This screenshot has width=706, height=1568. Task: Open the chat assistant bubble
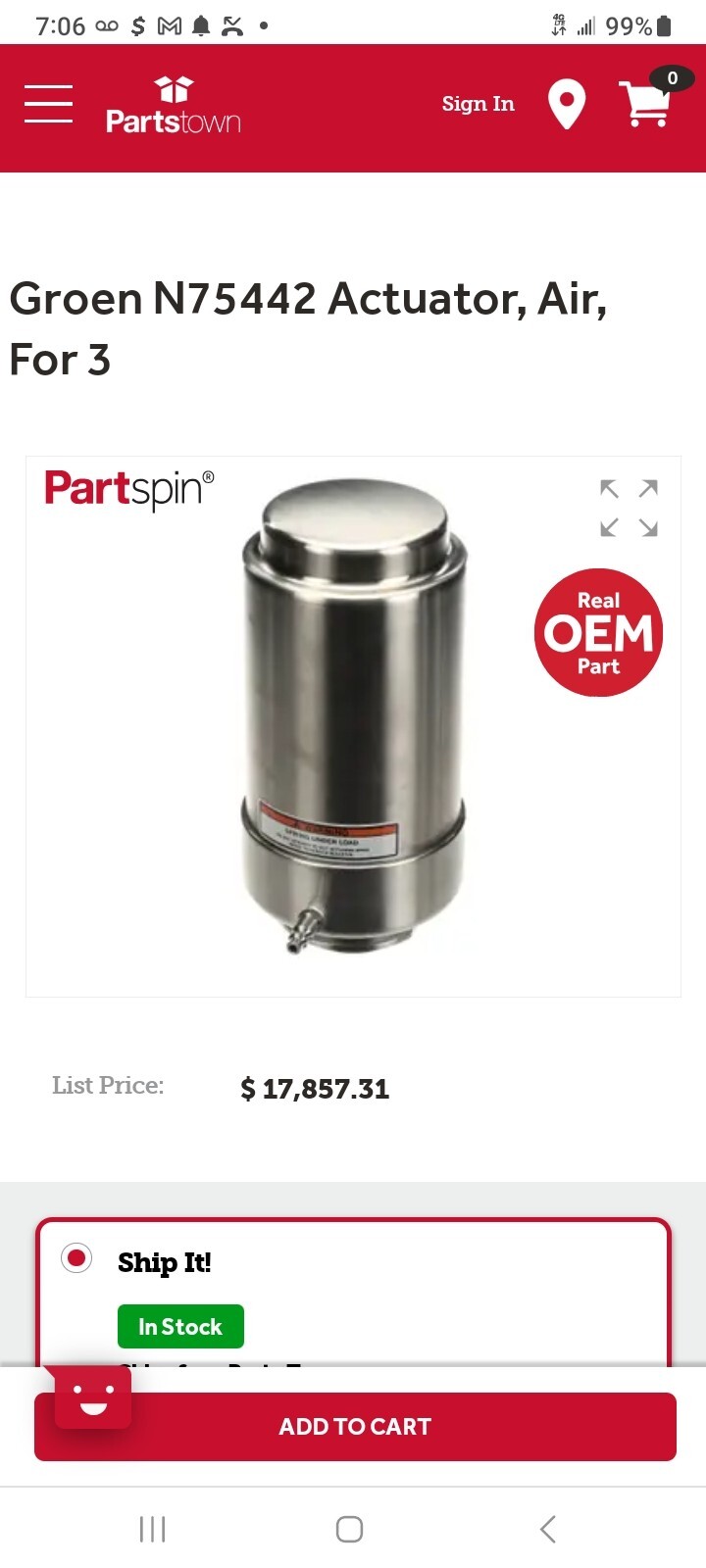pos(93,1396)
